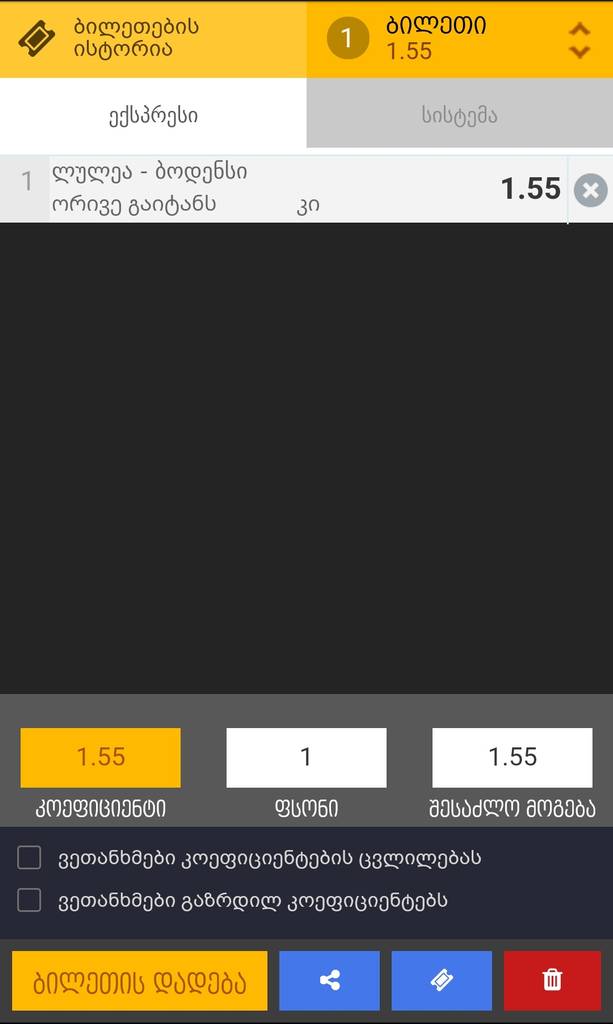Delete the ticket with trash button
Image resolution: width=613 pixels, height=1024 pixels.
click(x=552, y=981)
